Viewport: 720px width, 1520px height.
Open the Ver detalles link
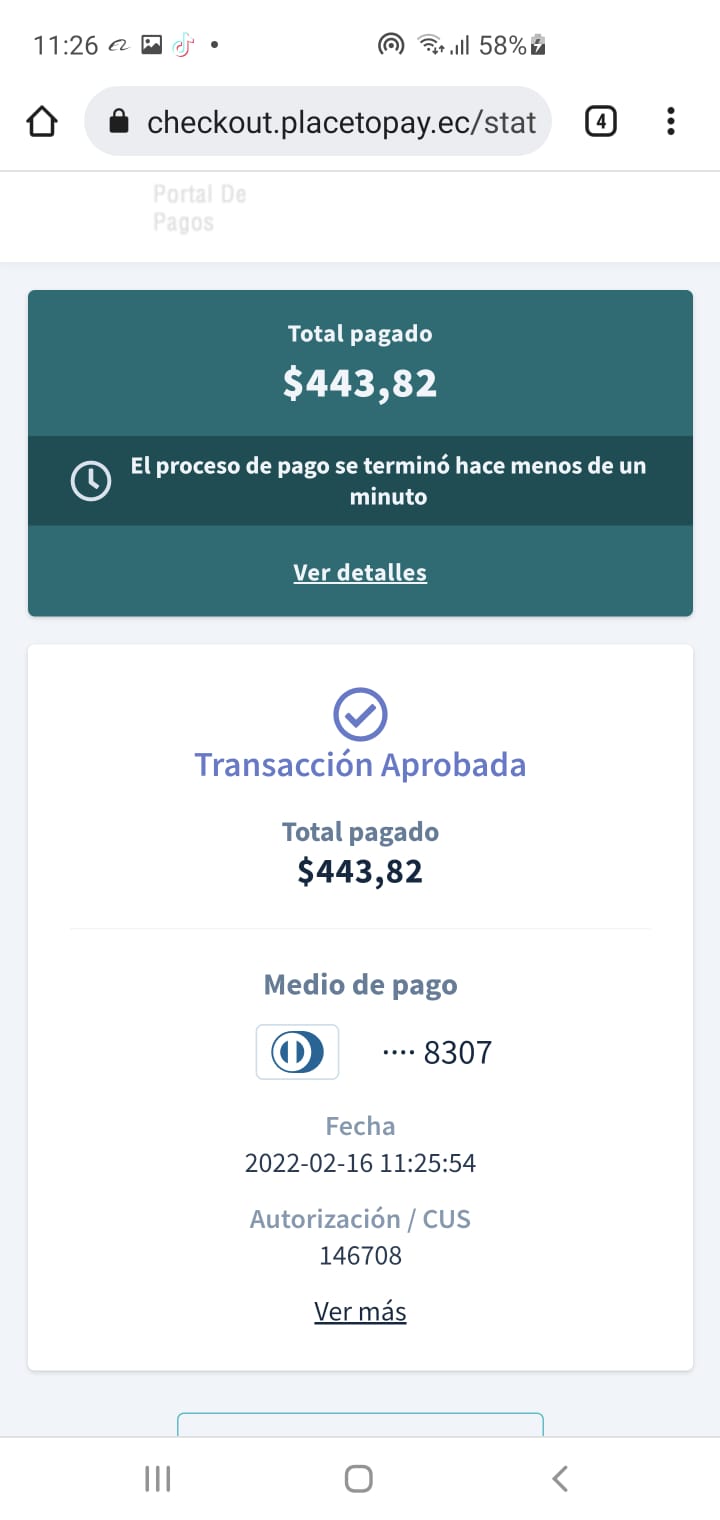pyautogui.click(x=360, y=572)
